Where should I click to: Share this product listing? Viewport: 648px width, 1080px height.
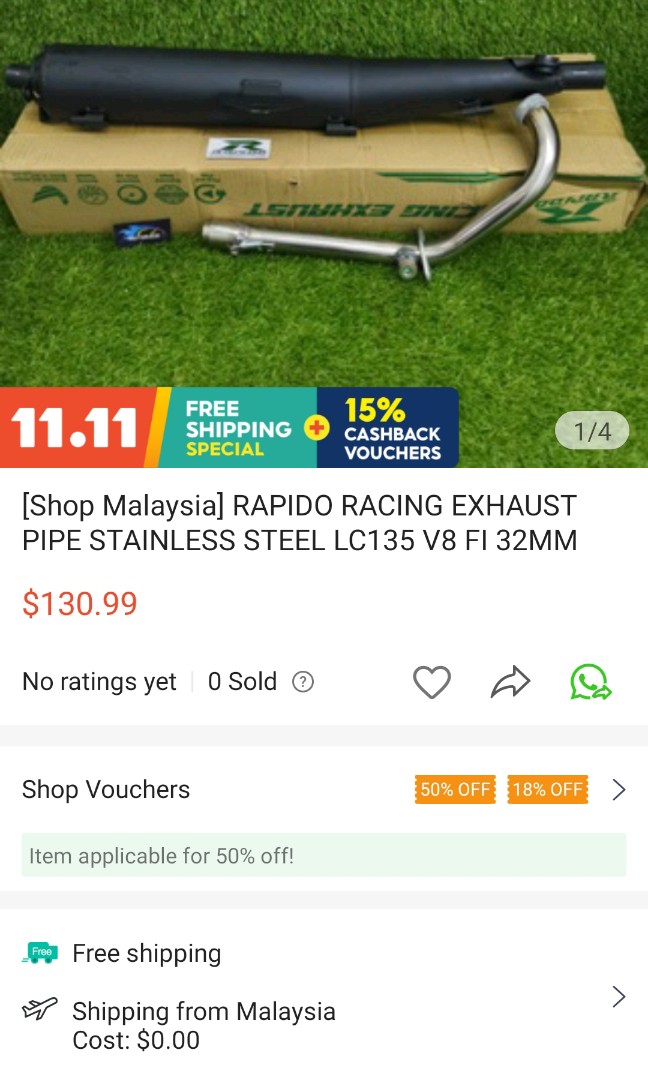[510, 683]
